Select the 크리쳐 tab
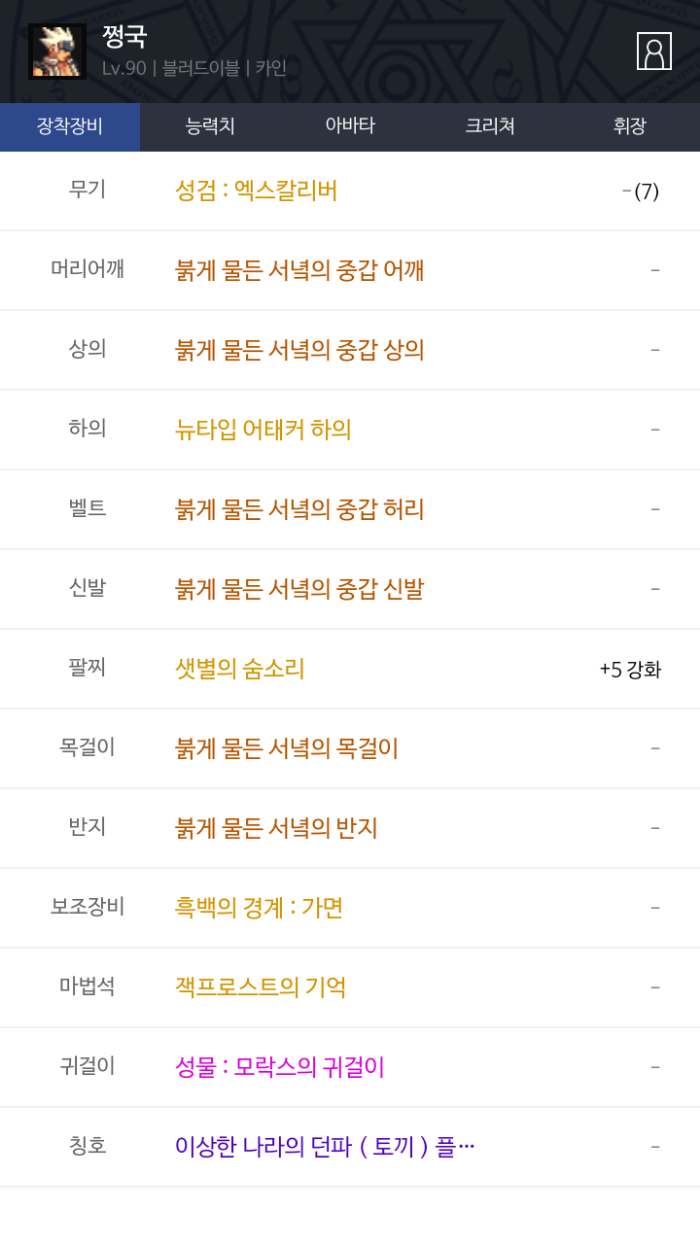The image size is (700, 1244). click(490, 127)
